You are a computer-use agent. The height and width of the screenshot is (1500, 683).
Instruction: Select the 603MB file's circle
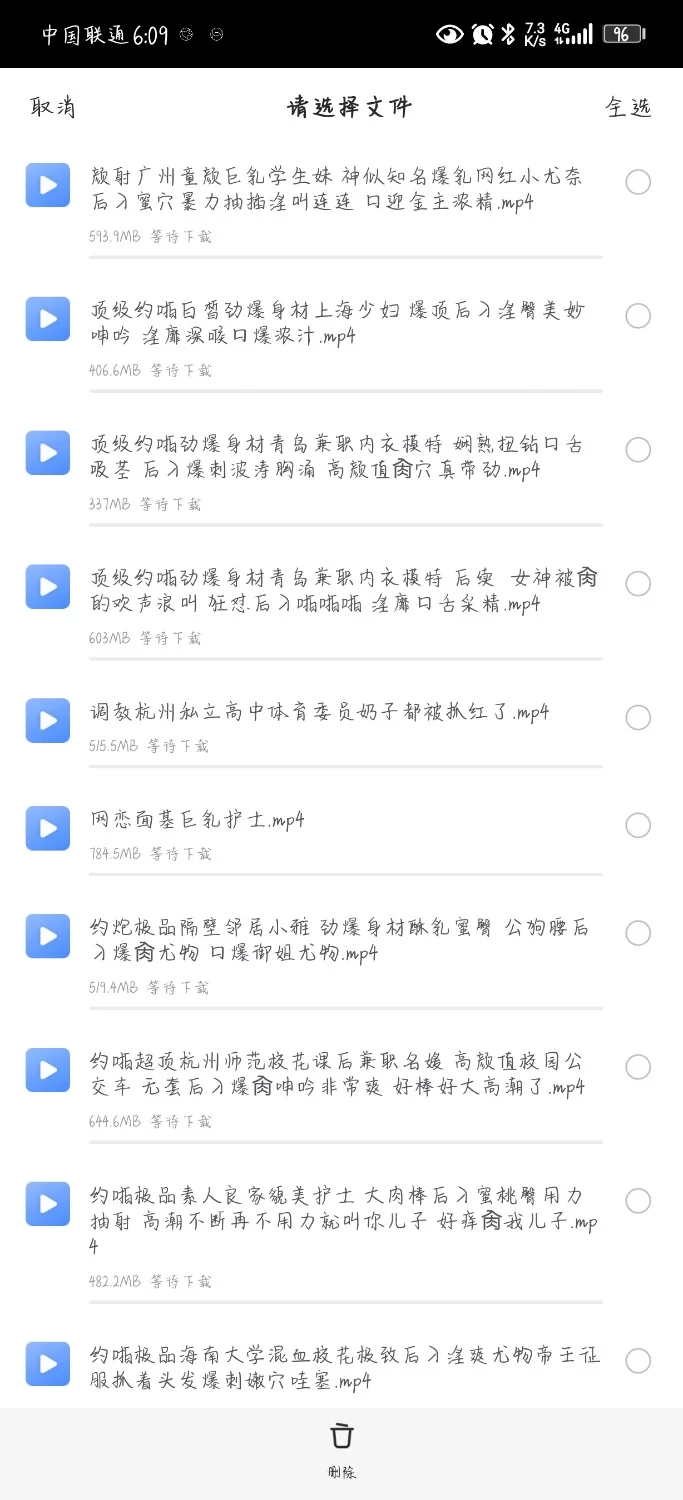[638, 584]
